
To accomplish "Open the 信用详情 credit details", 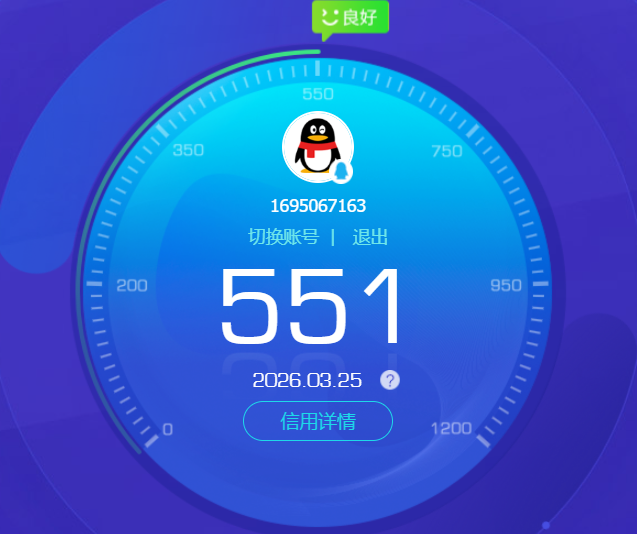I will 318,421.
